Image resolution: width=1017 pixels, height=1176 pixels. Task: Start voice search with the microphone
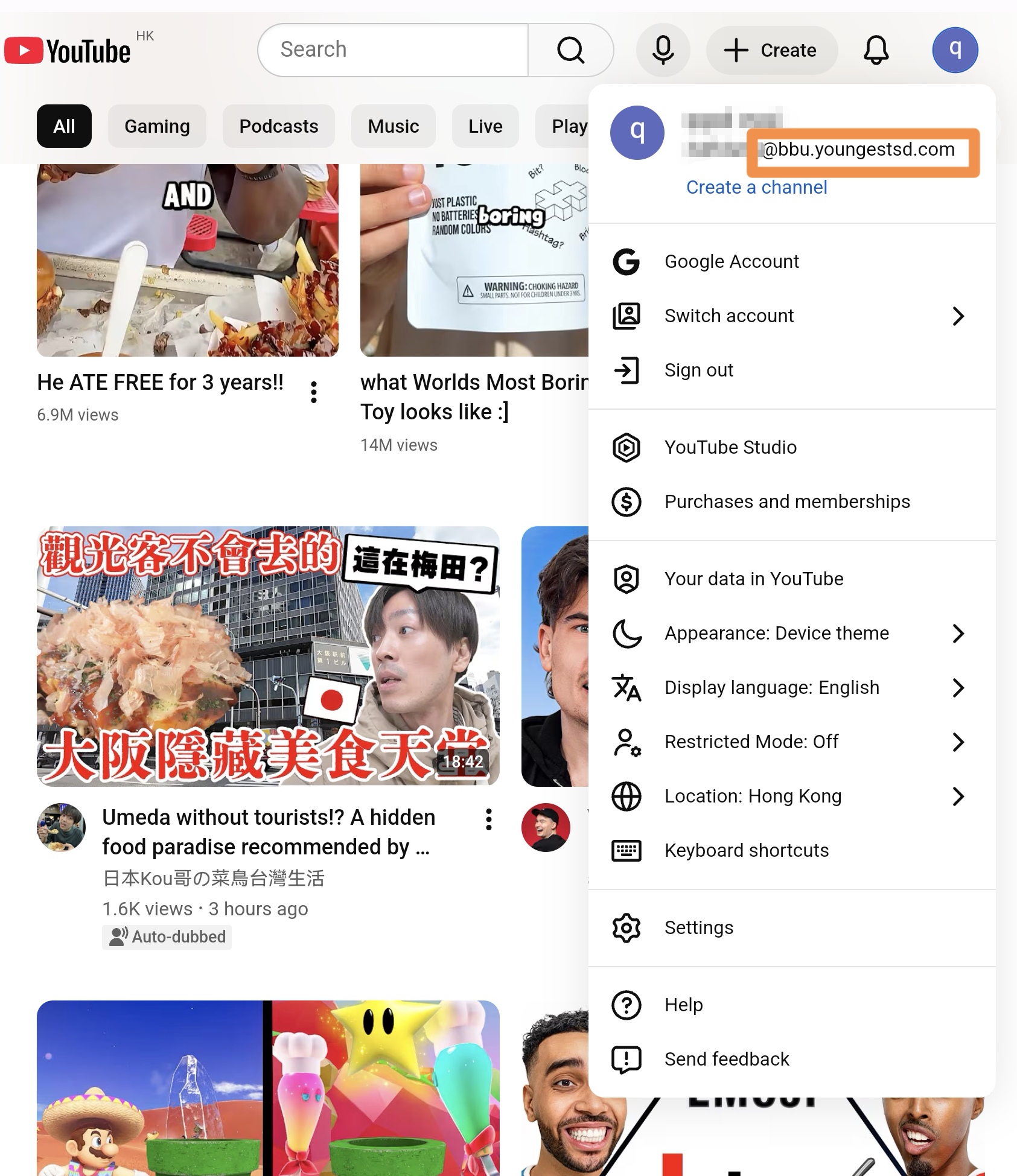point(663,50)
